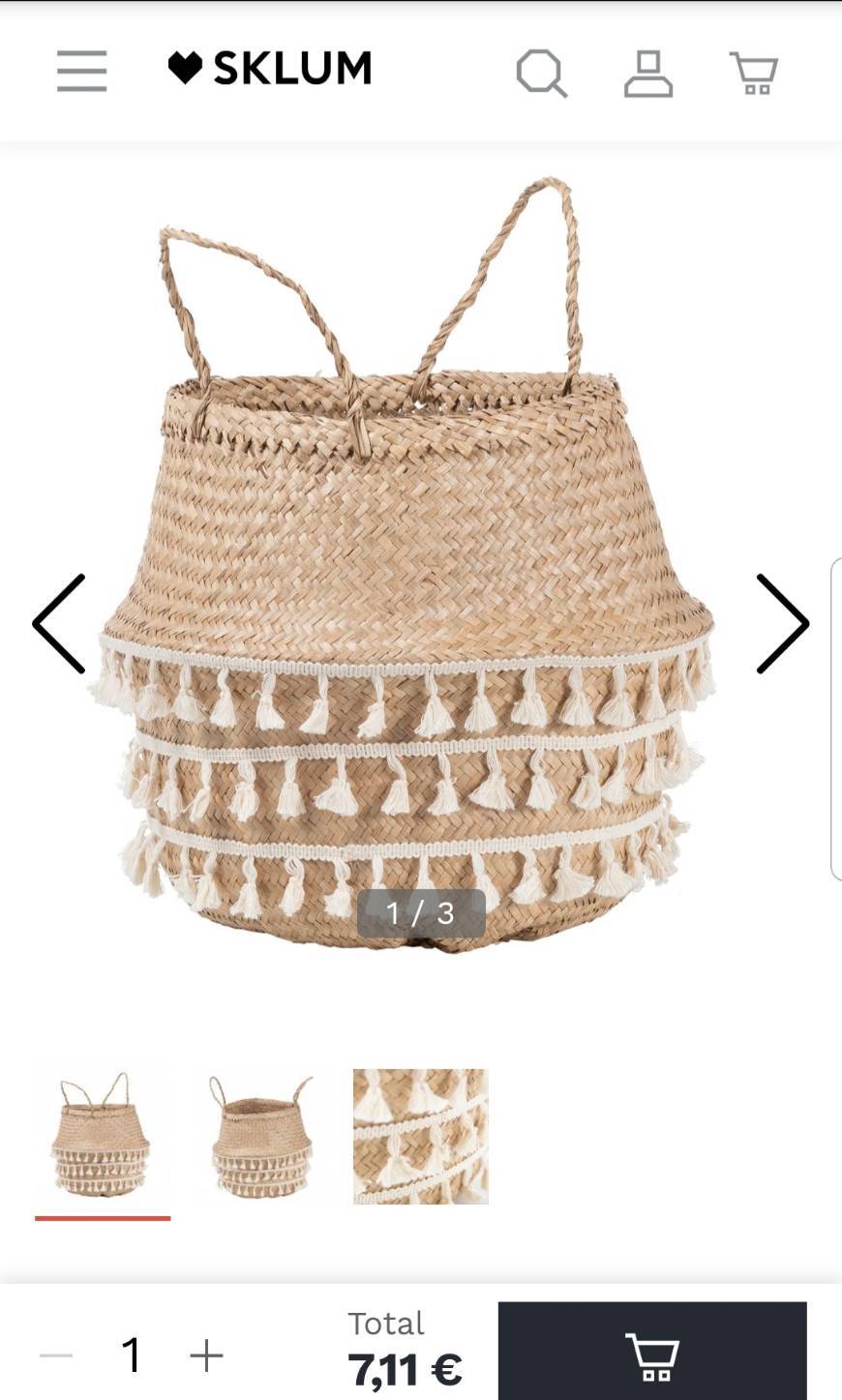The height and width of the screenshot is (1400, 842).
Task: Tap the SKLUM logo to go home
Action: (269, 69)
